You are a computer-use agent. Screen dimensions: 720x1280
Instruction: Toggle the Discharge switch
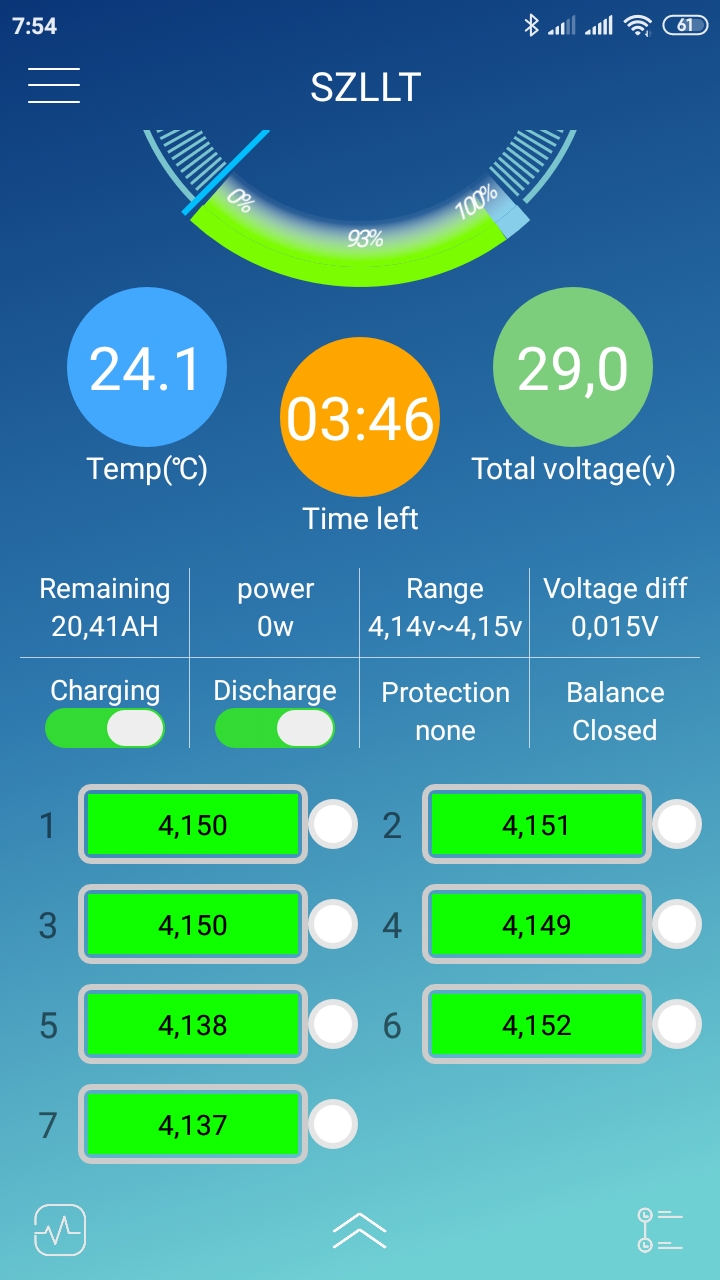[275, 728]
